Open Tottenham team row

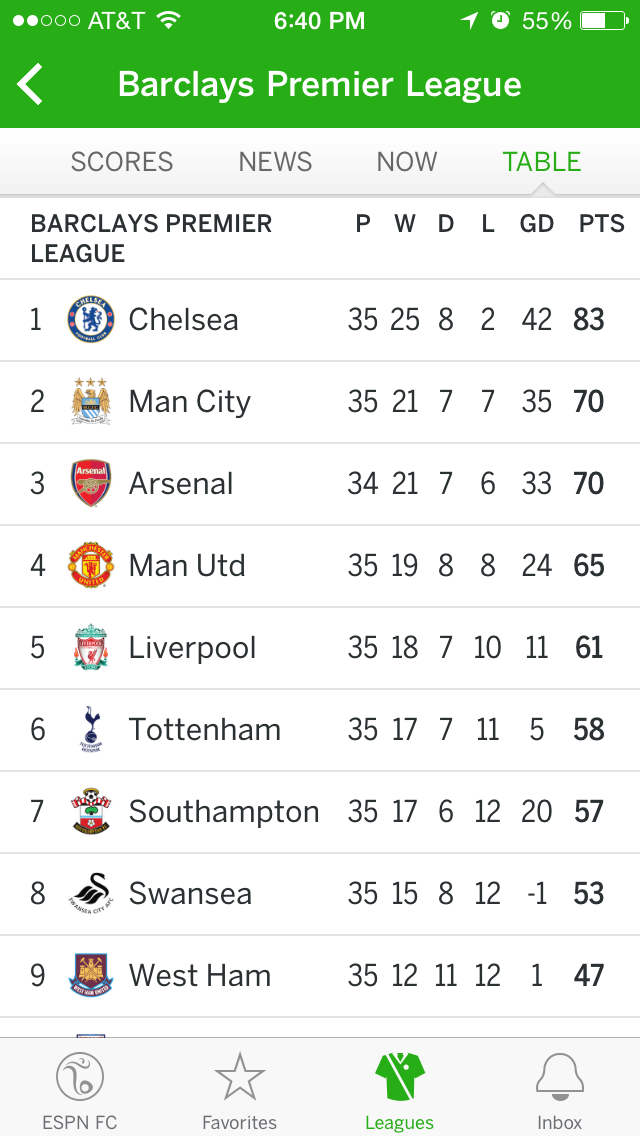click(320, 730)
